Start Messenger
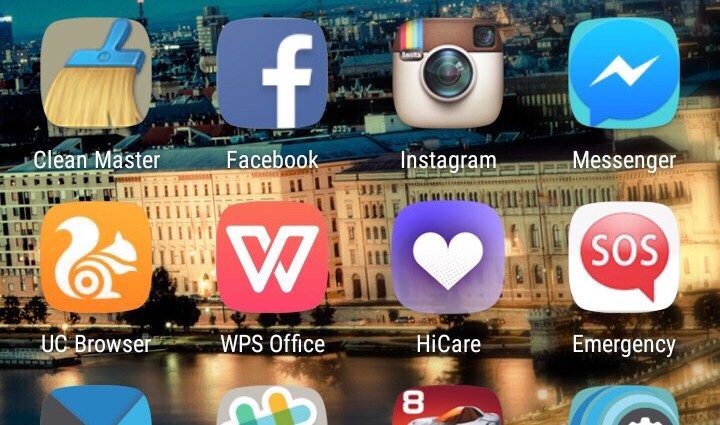The width and height of the screenshot is (720, 425). 623,74
